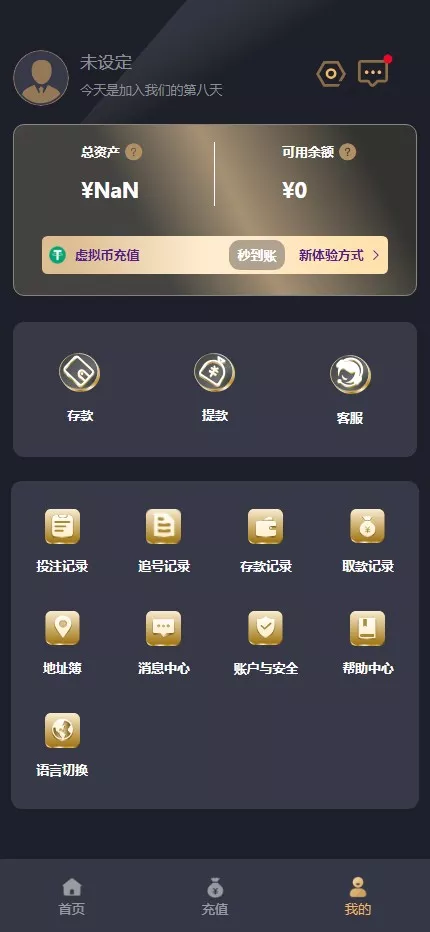Switch to the 首页 tab
This screenshot has width=430, height=932.
pos(71,898)
